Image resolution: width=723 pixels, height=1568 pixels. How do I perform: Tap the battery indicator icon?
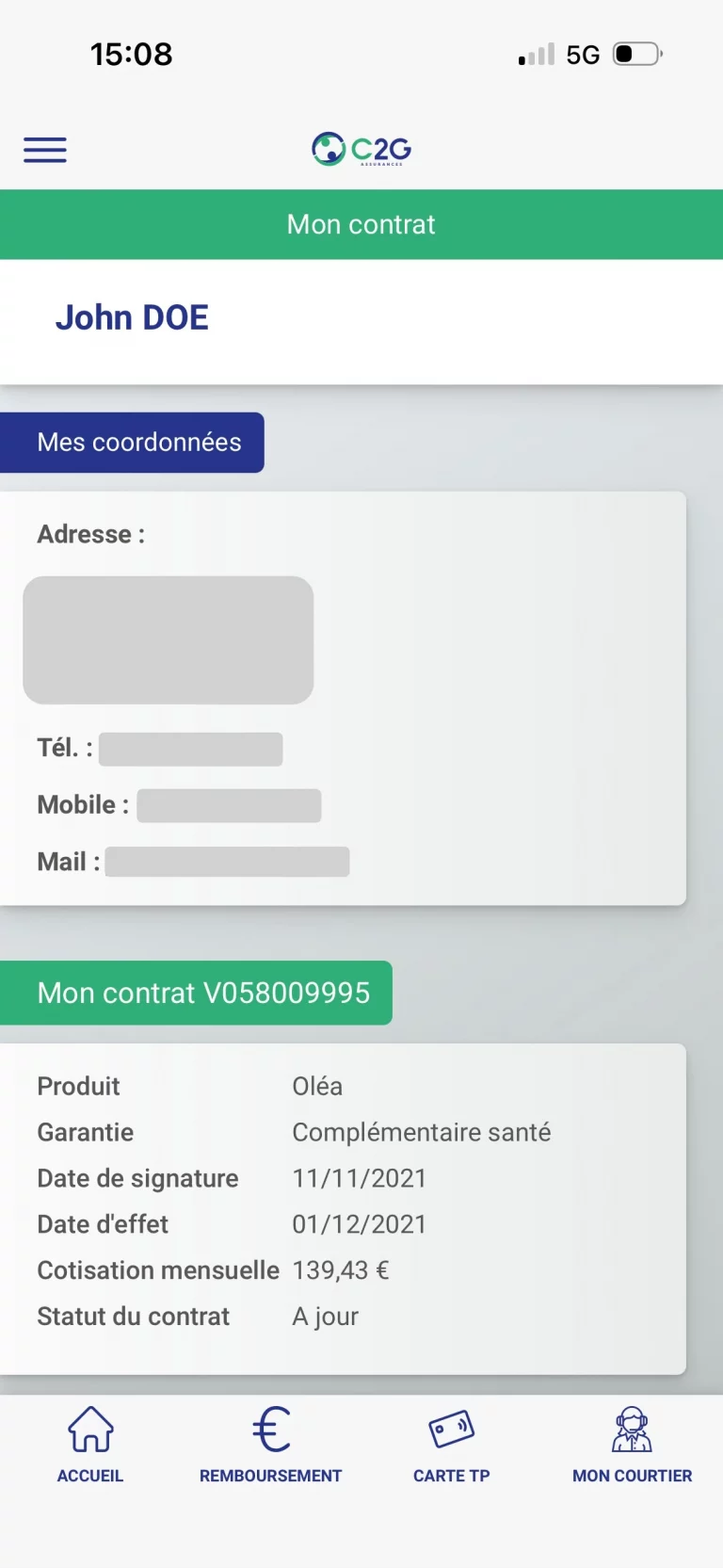636,54
